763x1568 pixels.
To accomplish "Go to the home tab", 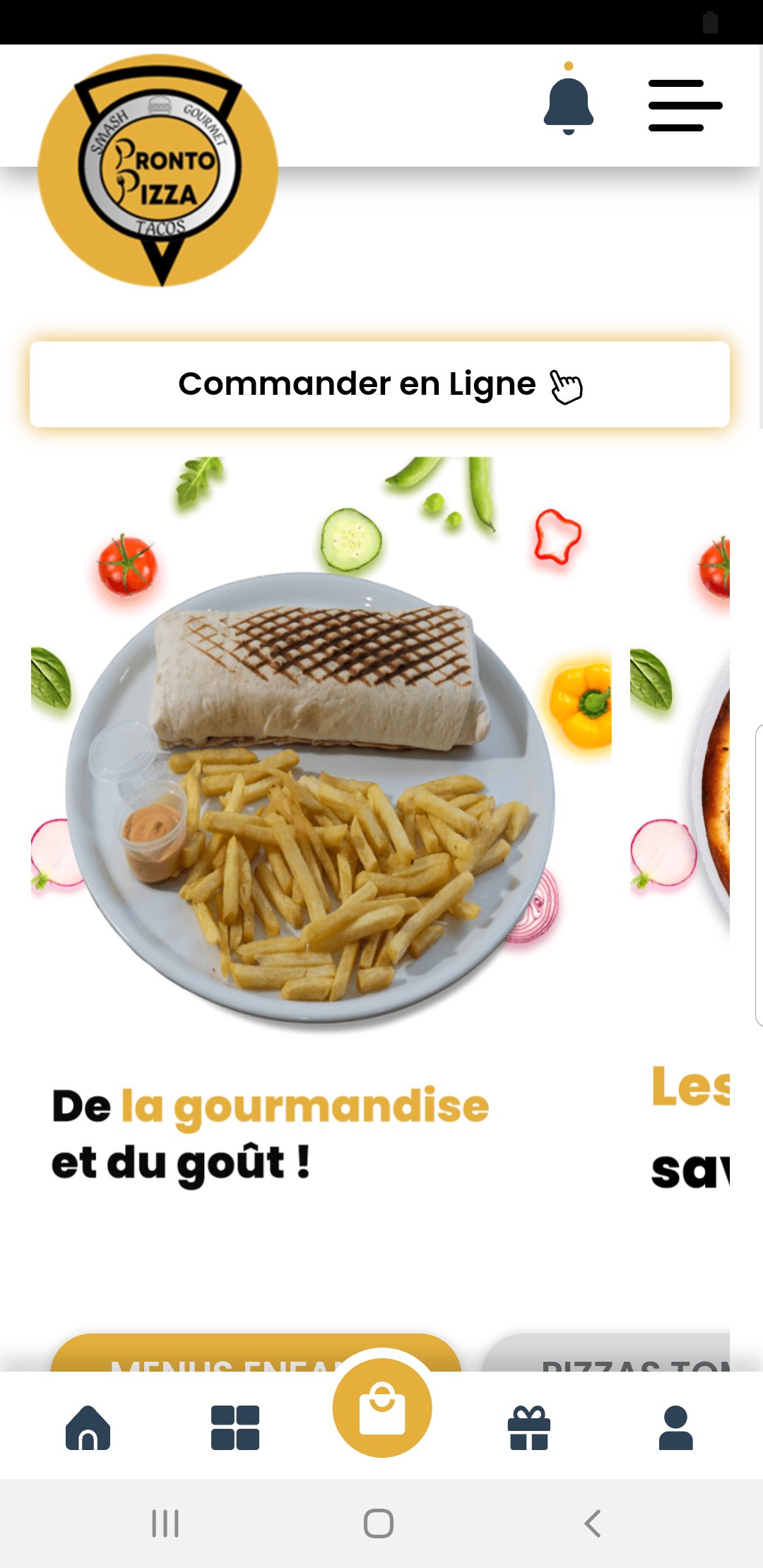I will tap(88, 1427).
